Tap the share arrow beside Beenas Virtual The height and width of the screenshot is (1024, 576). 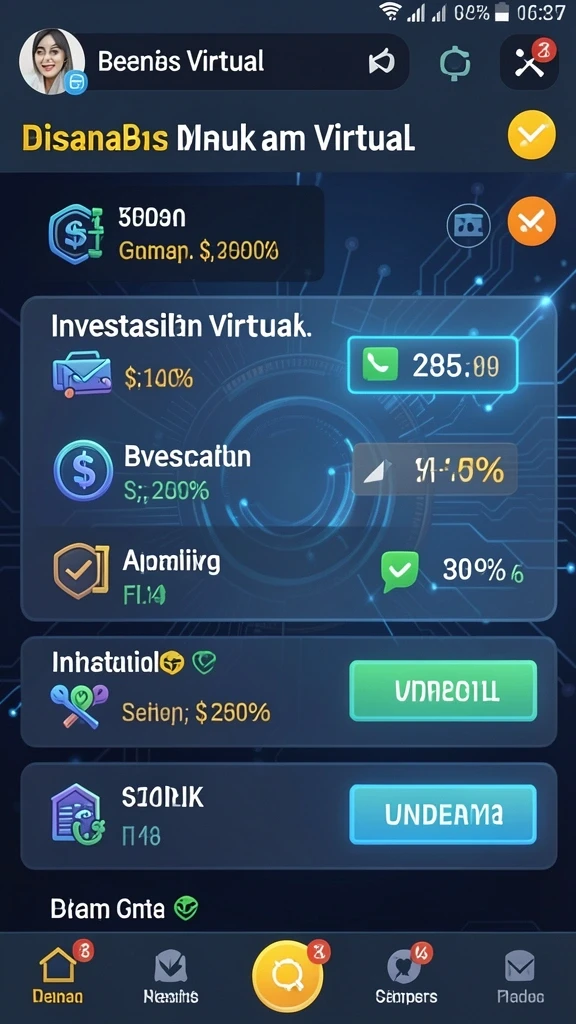381,63
